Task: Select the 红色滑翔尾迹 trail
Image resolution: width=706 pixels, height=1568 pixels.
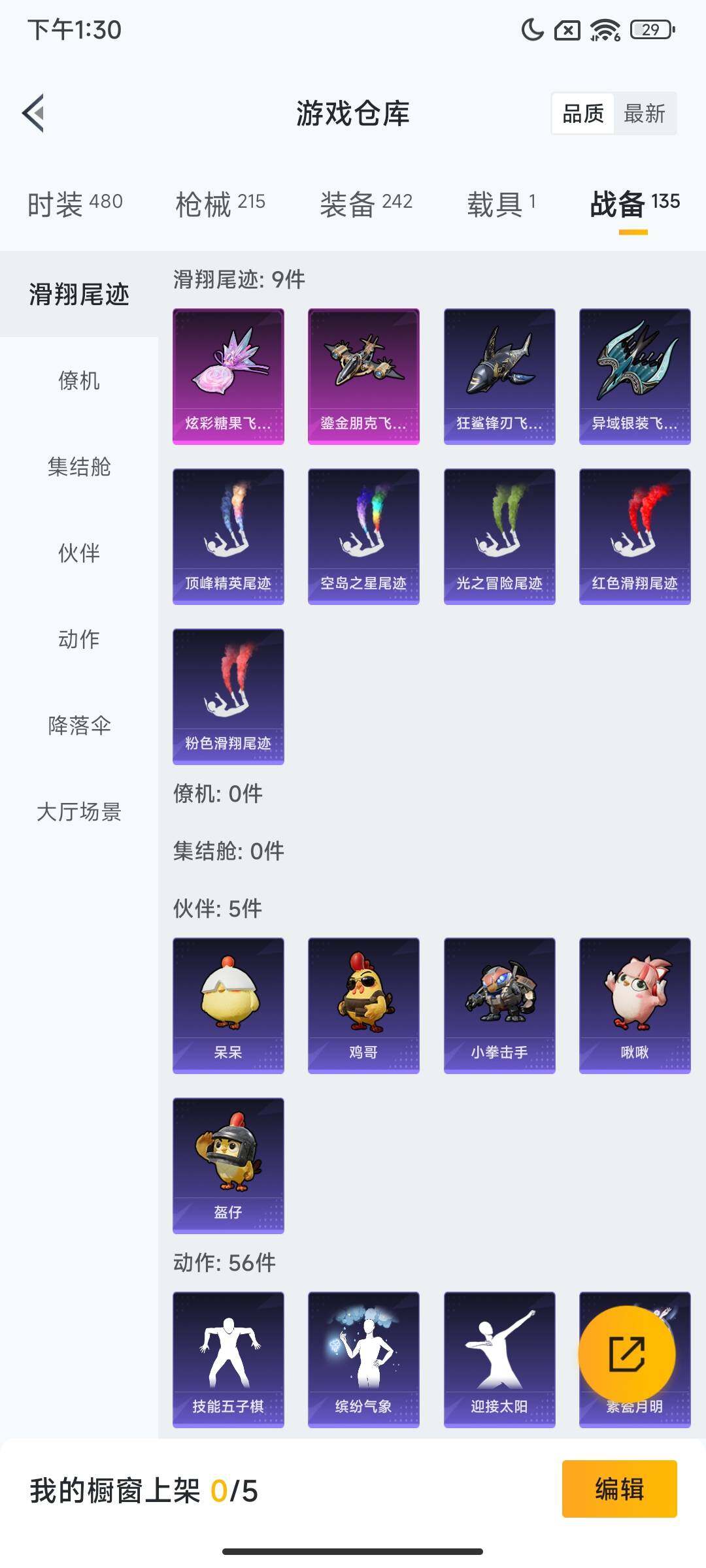Action: (633, 536)
